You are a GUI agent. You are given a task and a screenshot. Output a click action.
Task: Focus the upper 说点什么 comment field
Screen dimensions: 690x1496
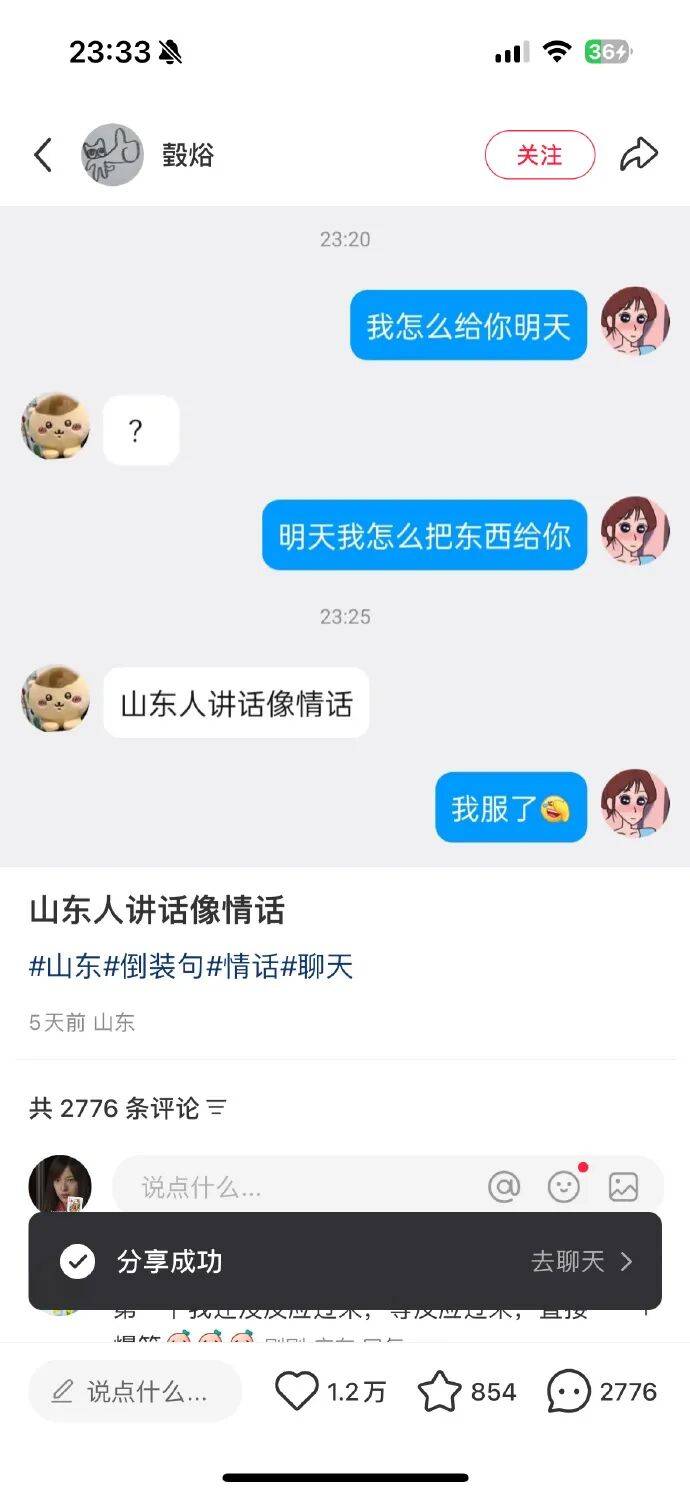tap(300, 1187)
